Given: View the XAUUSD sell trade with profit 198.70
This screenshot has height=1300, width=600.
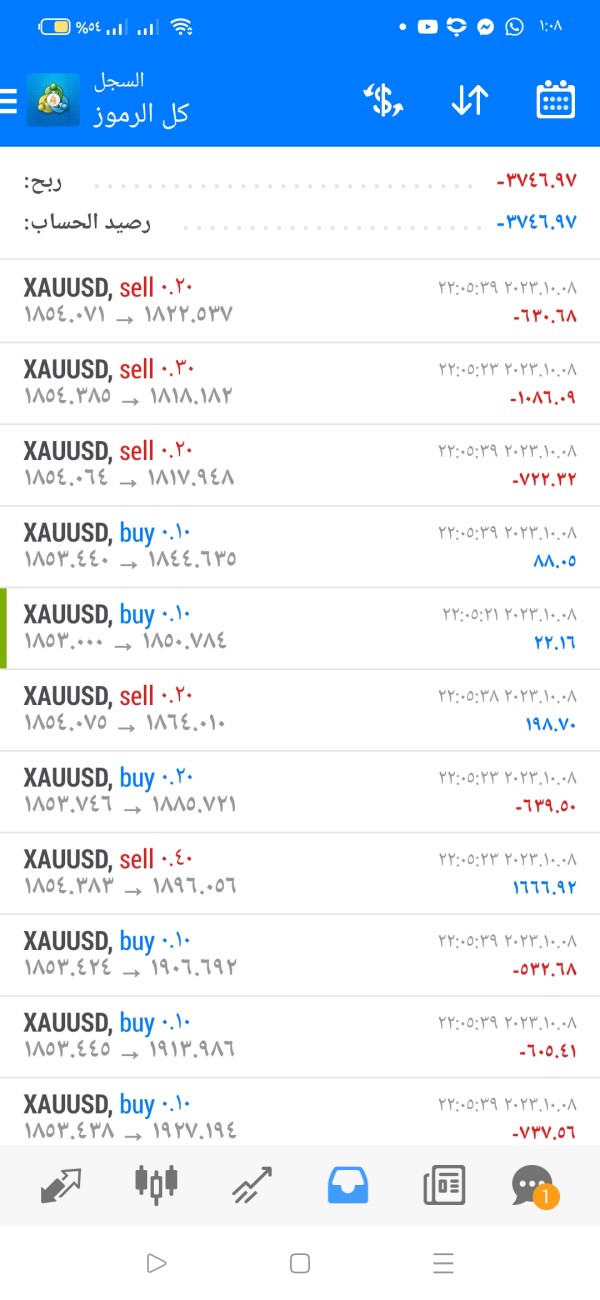Looking at the screenshot, I should [300, 711].
